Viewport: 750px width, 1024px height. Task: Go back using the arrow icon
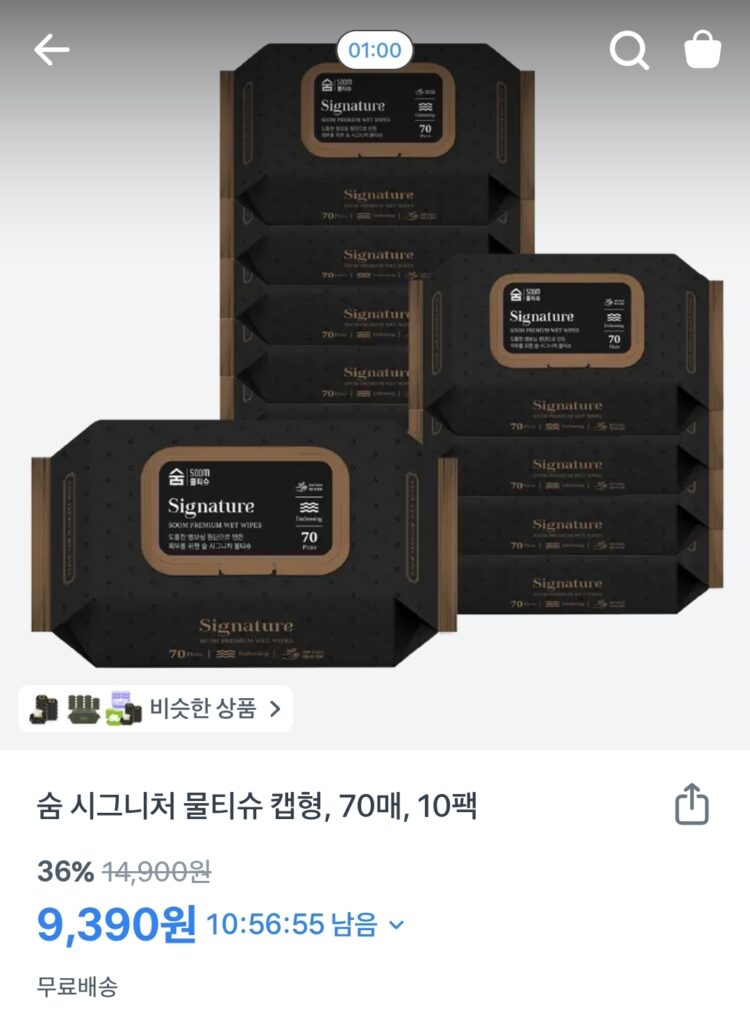(x=52, y=50)
